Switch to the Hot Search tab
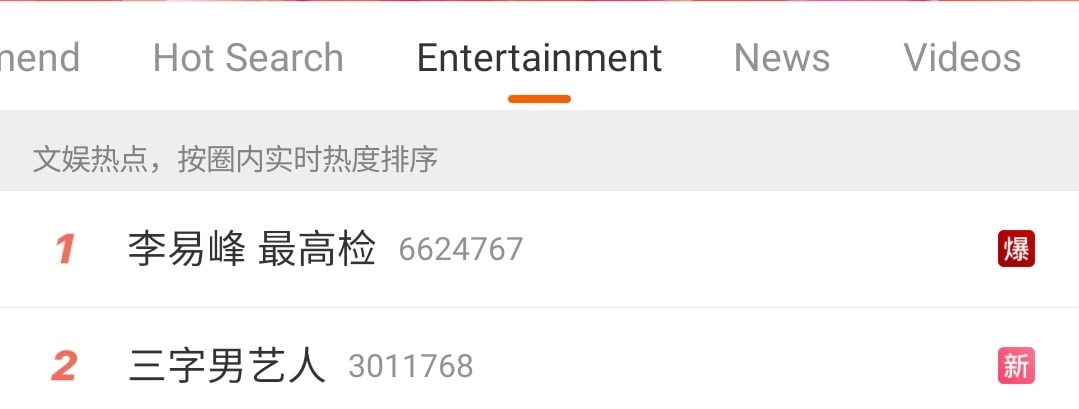 (x=248, y=58)
